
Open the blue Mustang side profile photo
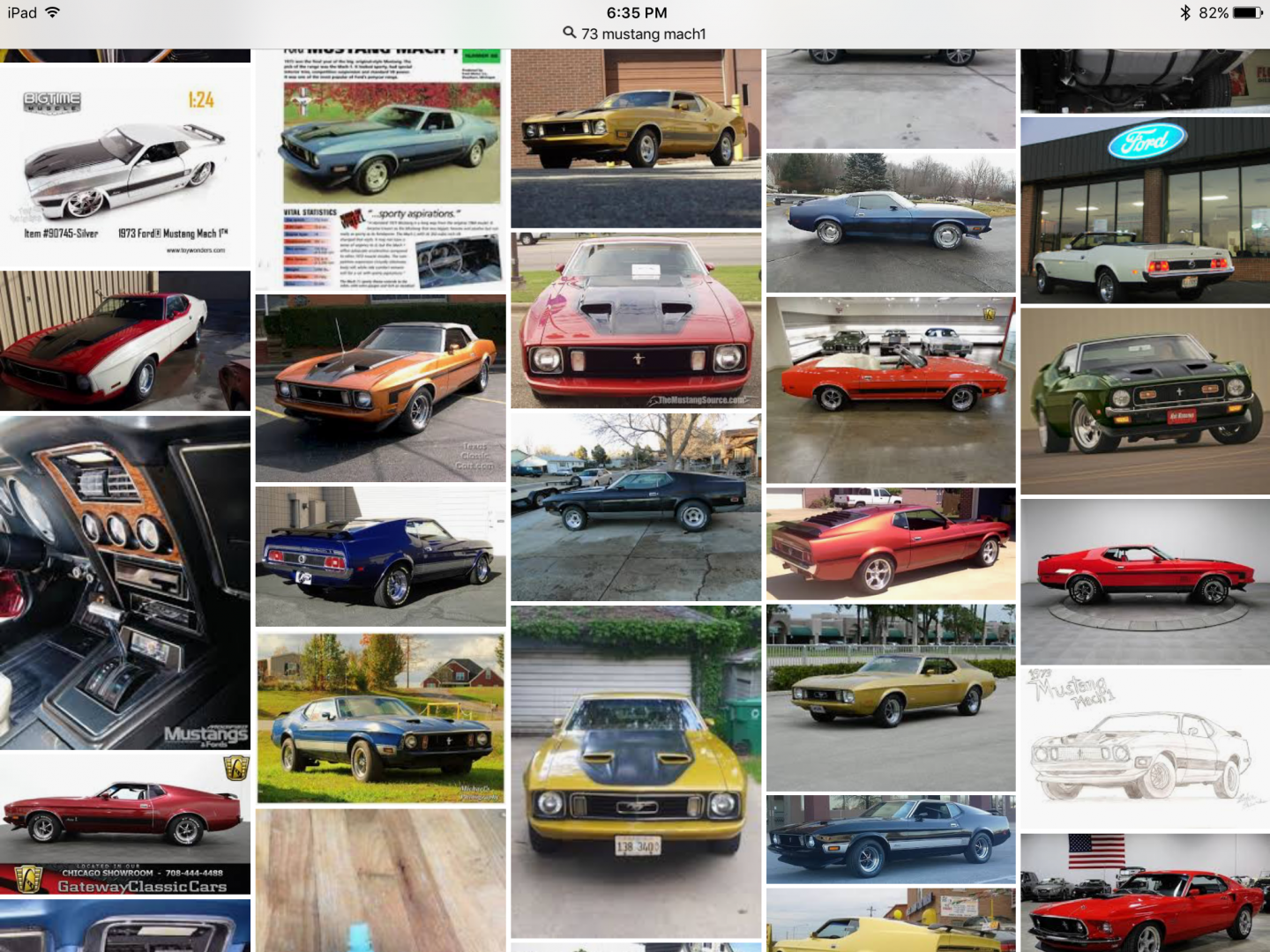[890, 222]
